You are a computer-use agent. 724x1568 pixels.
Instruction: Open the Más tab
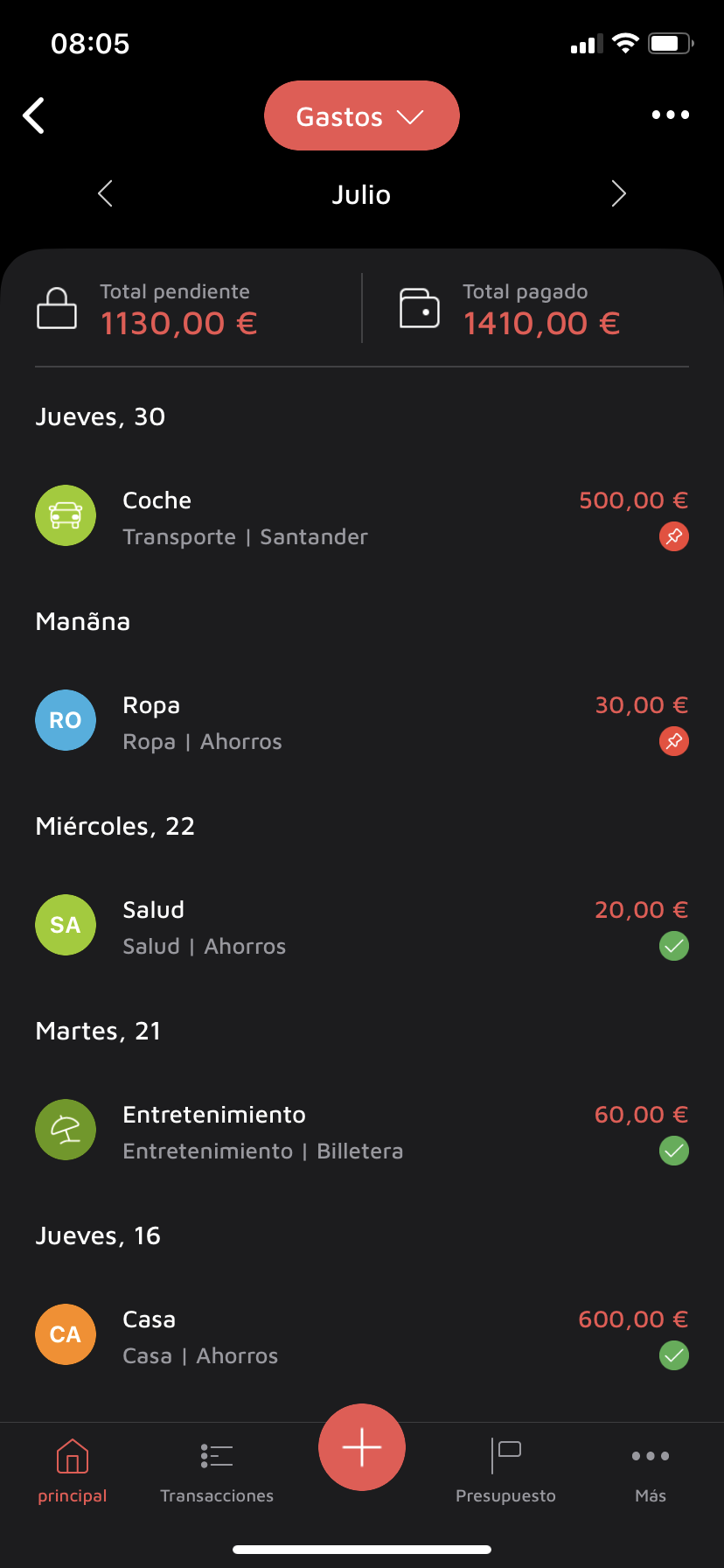[651, 1470]
